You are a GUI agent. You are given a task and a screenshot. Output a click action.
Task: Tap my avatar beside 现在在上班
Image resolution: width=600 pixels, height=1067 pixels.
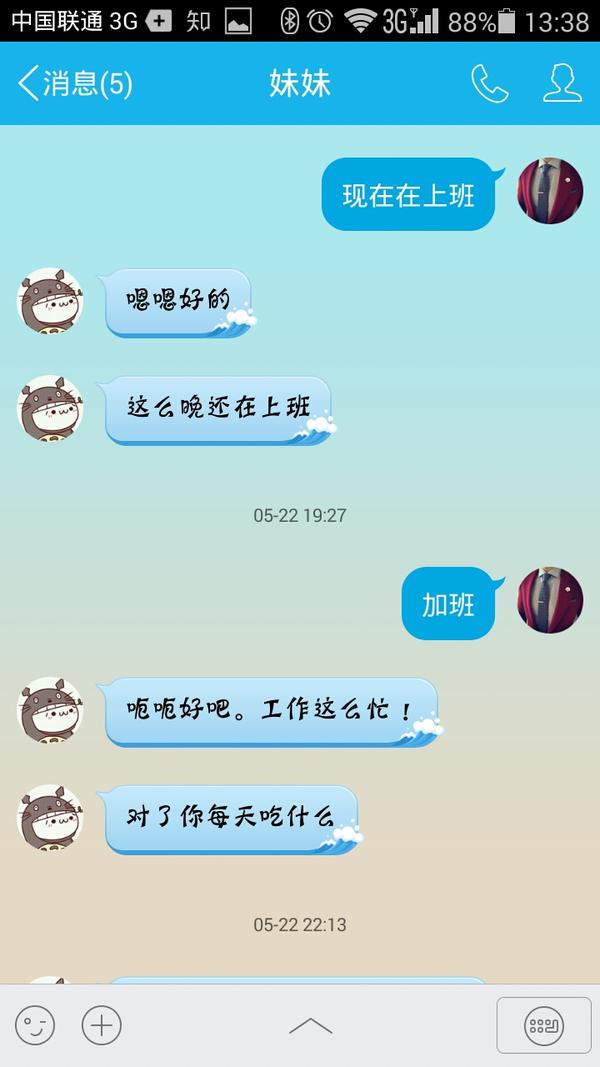tap(550, 191)
